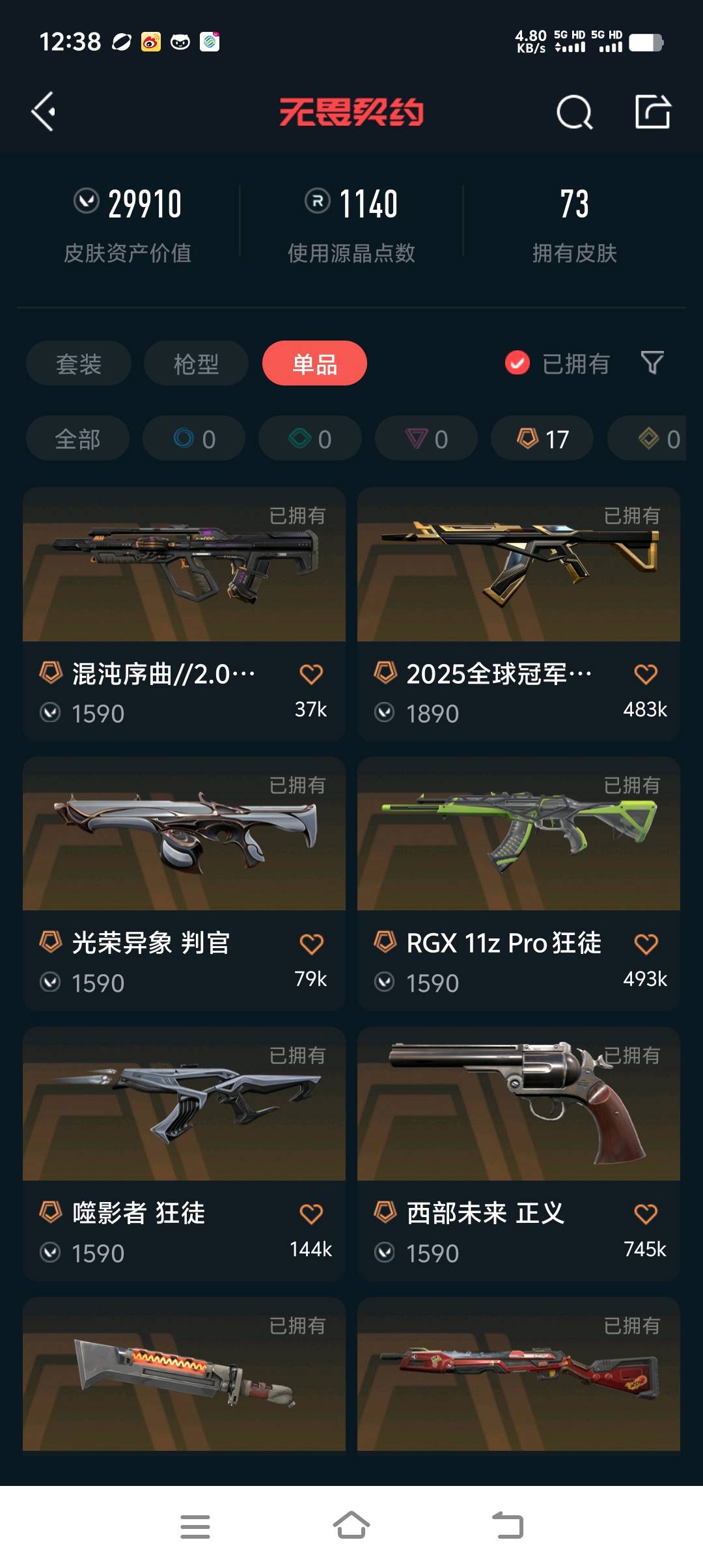Share this skin collection page
The height and width of the screenshot is (1568, 703).
(x=652, y=112)
